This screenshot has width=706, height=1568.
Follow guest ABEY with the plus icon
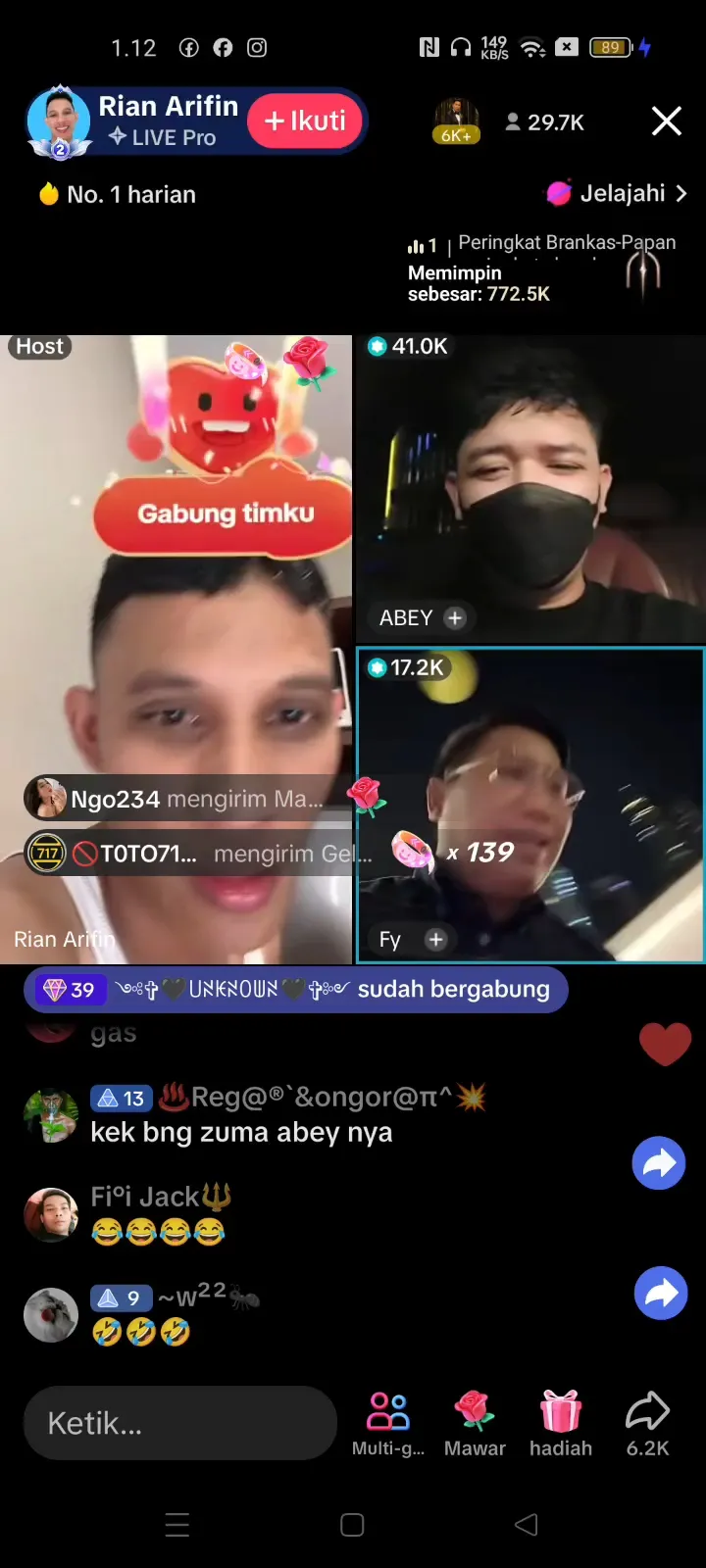(x=454, y=618)
